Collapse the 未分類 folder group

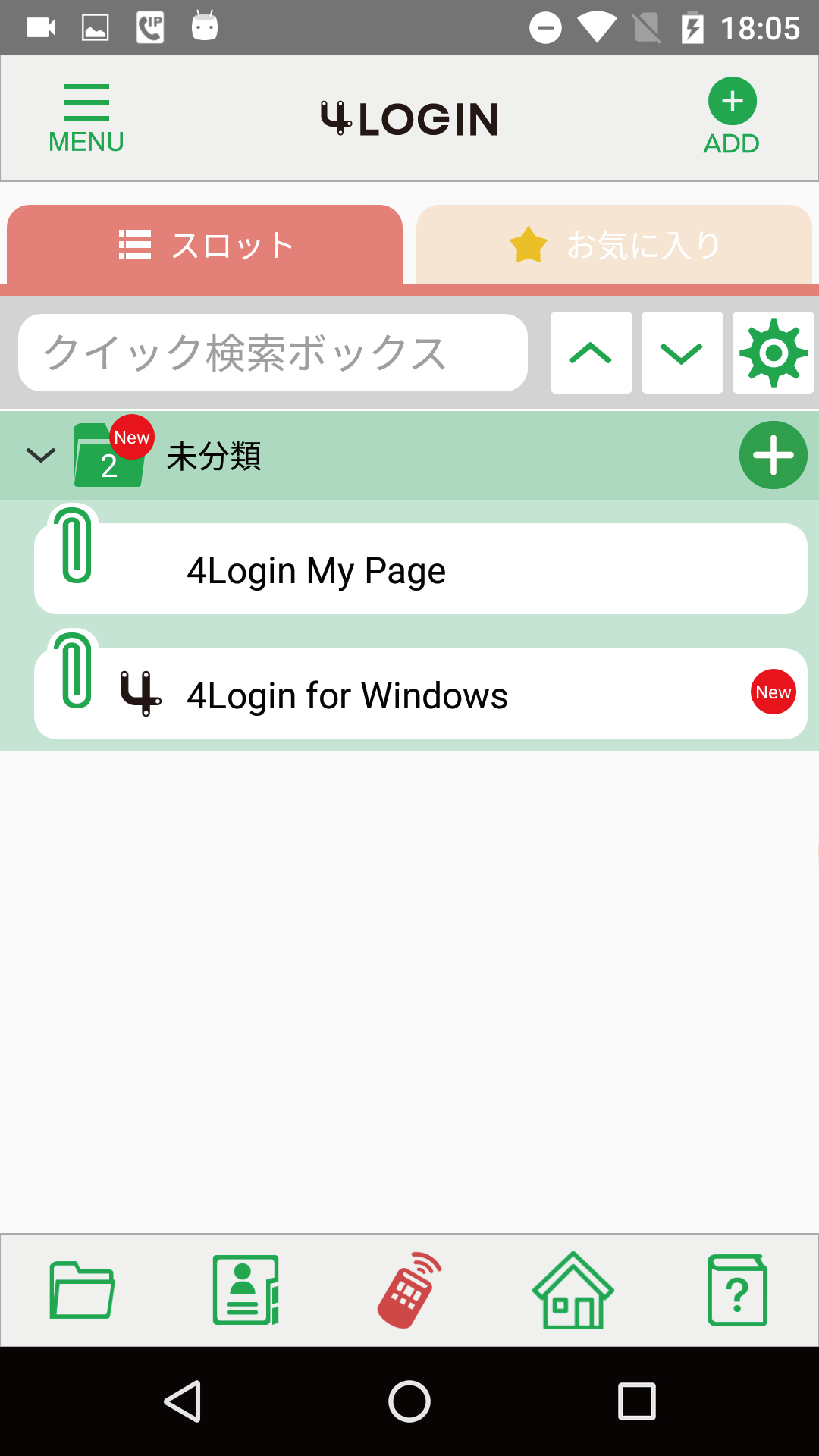(x=40, y=455)
